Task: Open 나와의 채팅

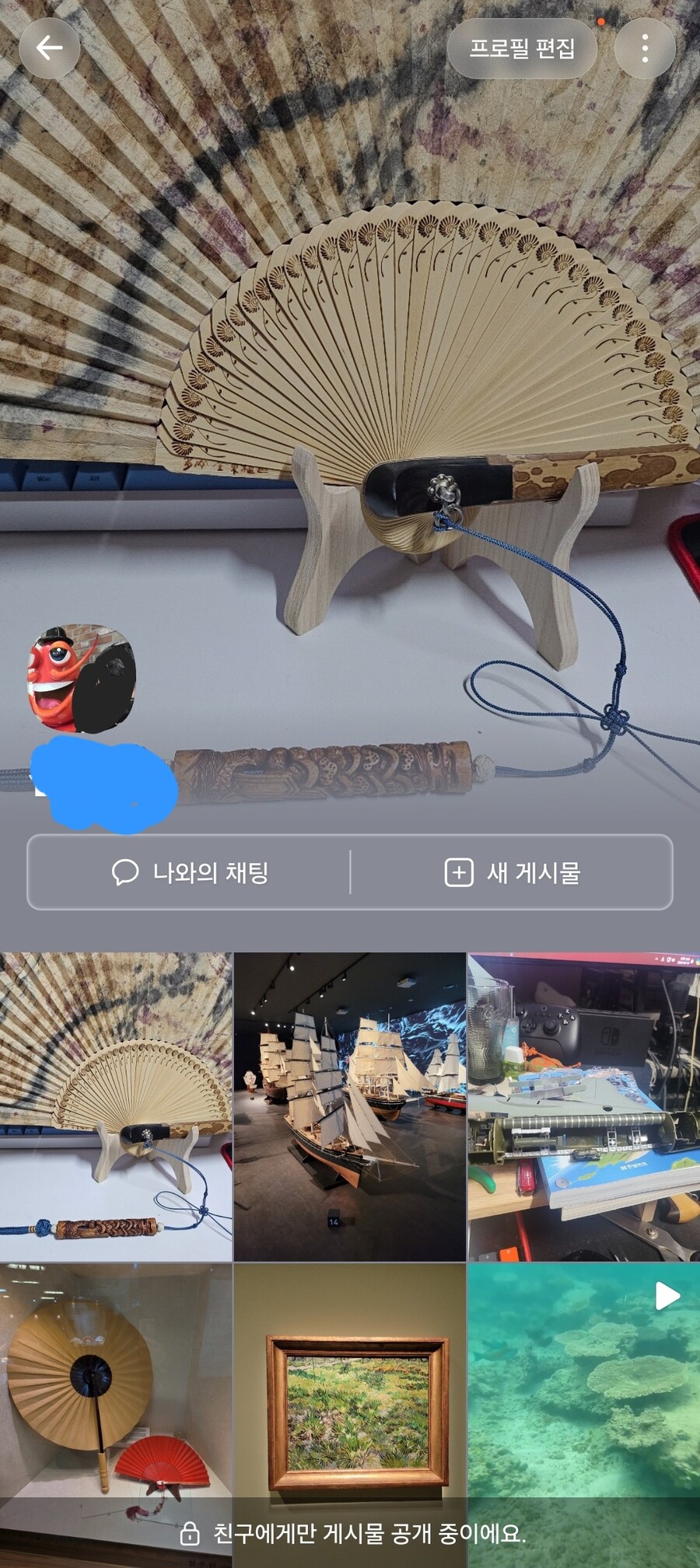Action: [x=190, y=872]
